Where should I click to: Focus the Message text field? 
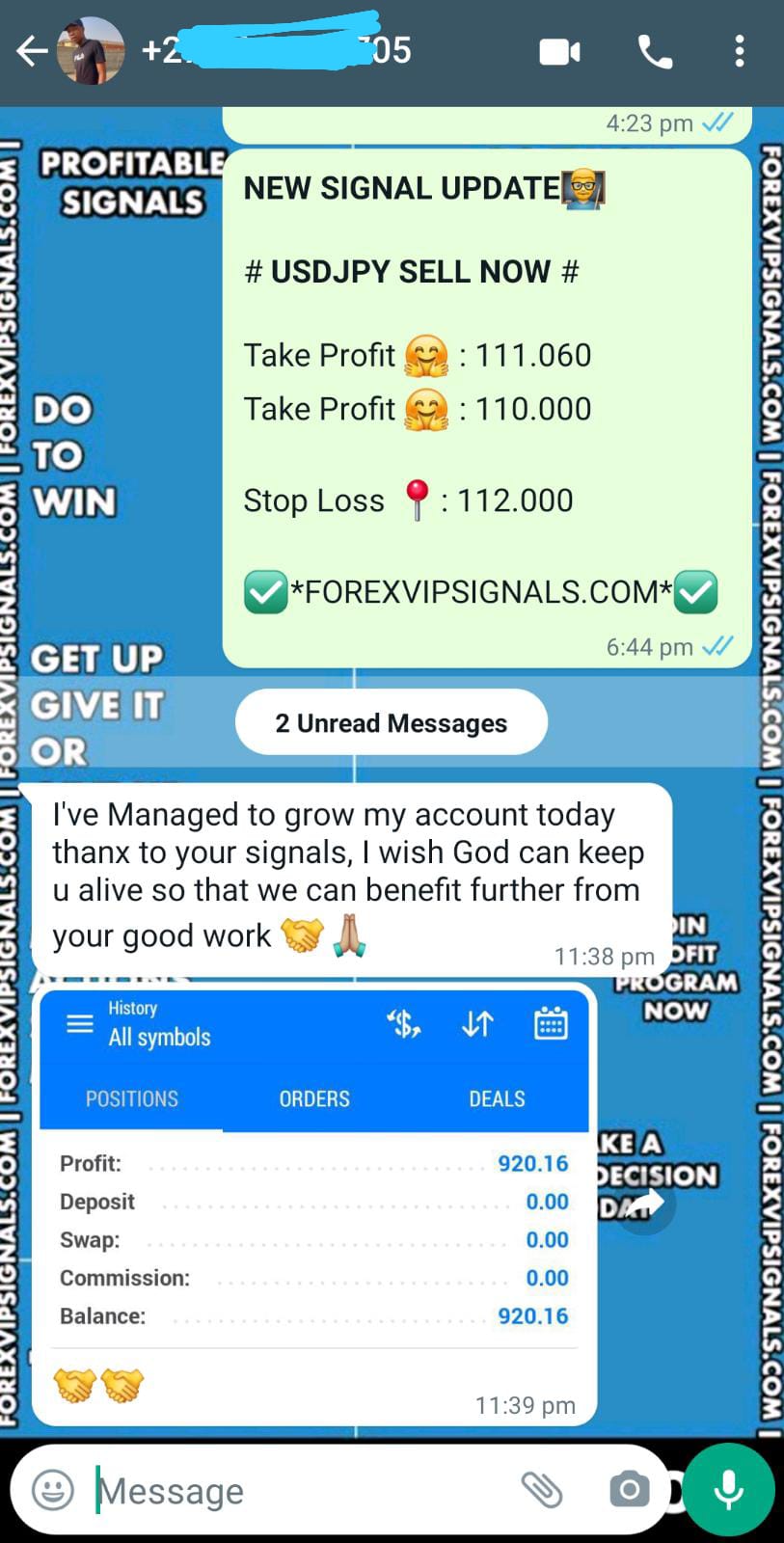coord(289,1491)
